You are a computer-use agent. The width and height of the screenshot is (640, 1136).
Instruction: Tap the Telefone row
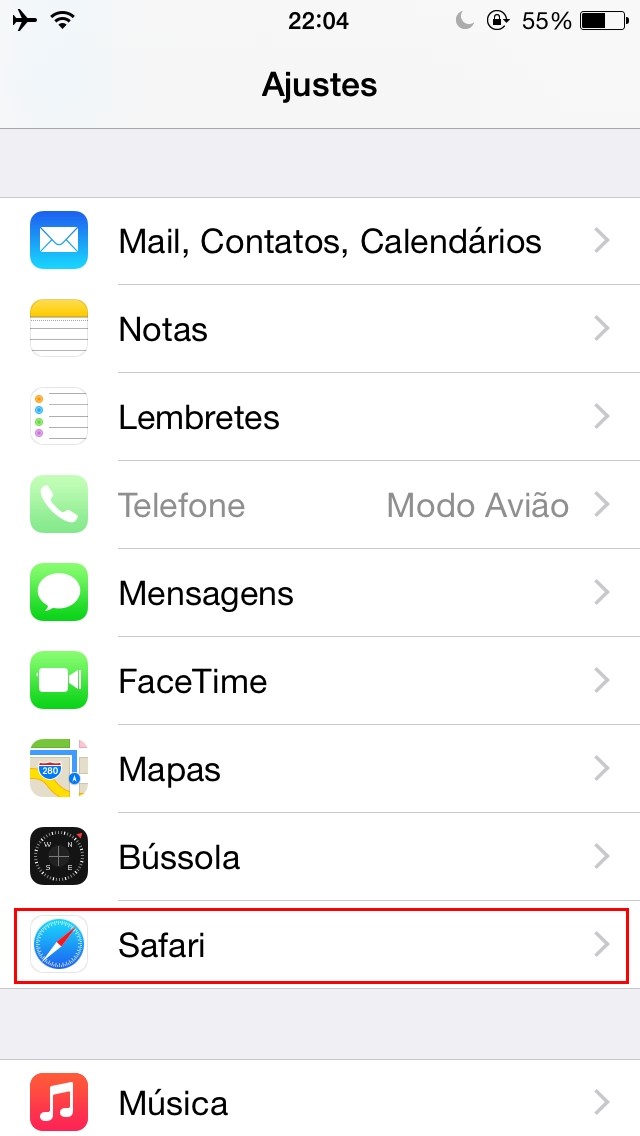coord(320,505)
